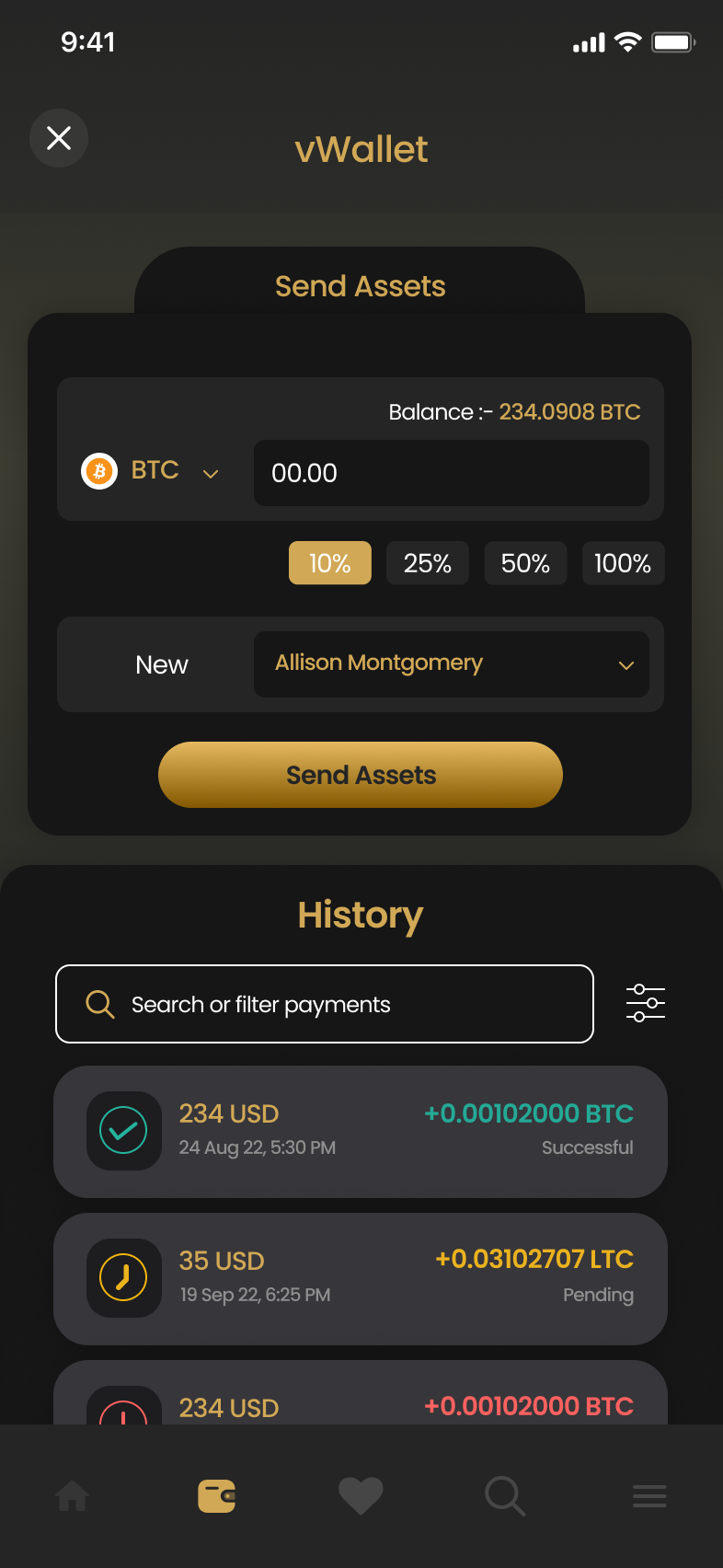View the pending 35 USD LTC transaction
This screenshot has height=1568, width=723.
[361, 1279]
